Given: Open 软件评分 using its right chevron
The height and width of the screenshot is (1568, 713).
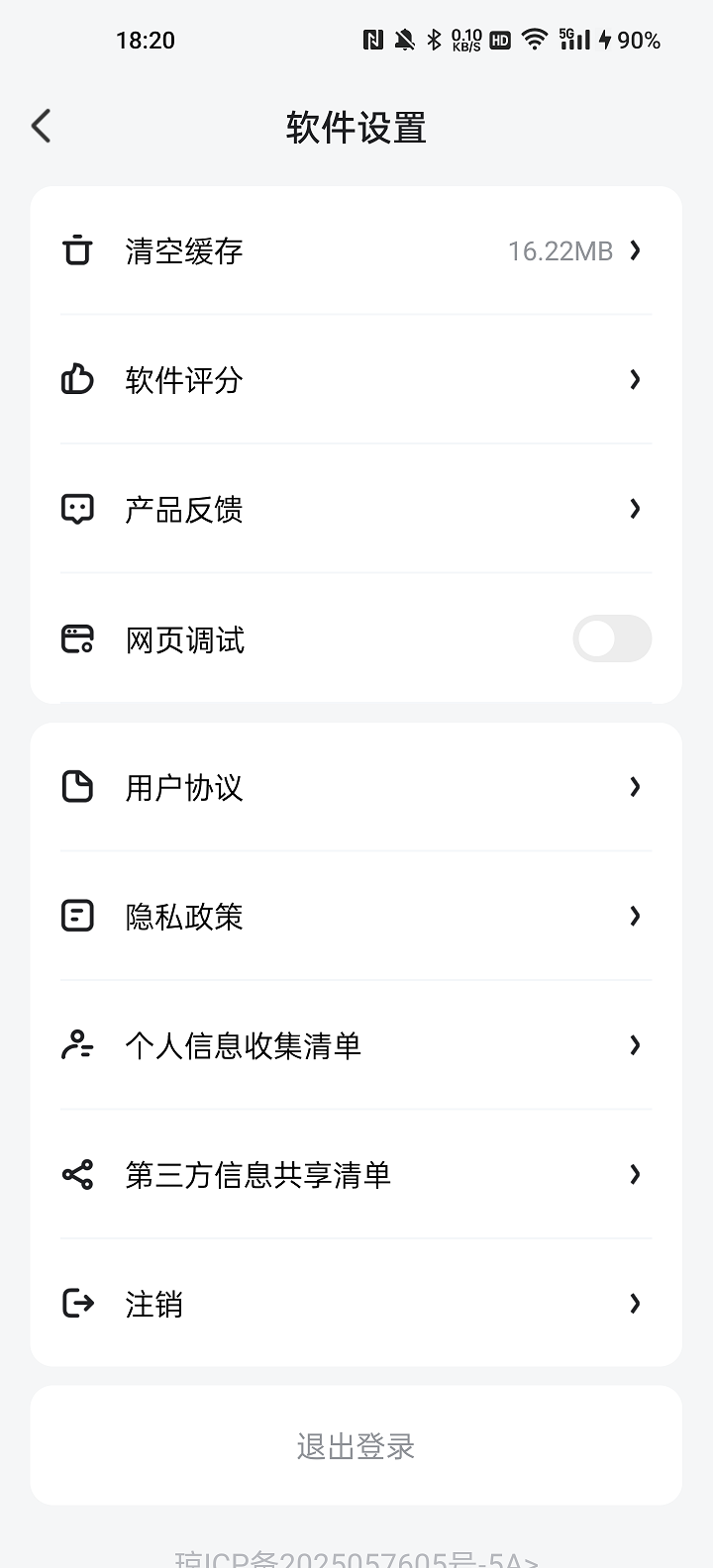Looking at the screenshot, I should coord(635,379).
